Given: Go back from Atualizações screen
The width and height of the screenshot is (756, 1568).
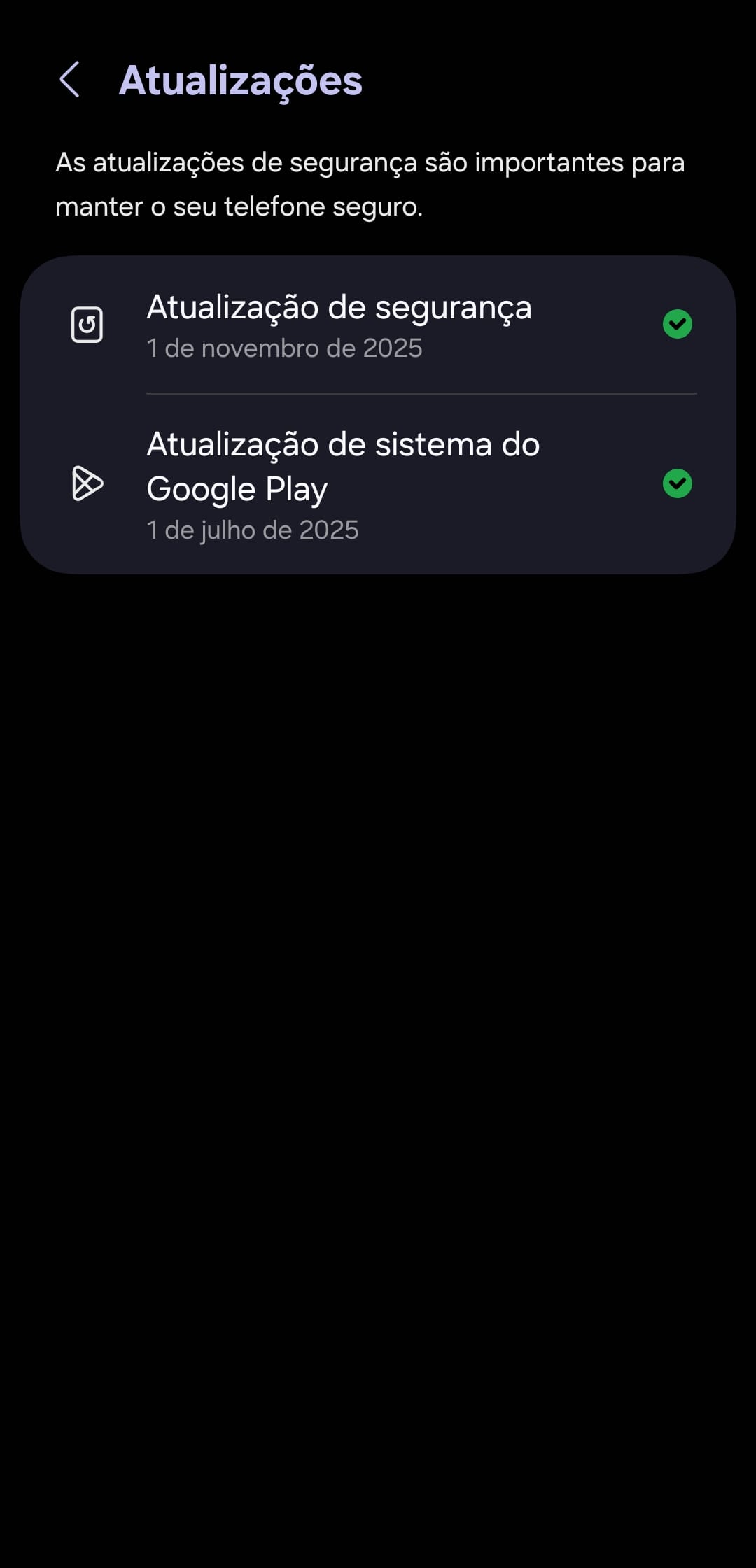Looking at the screenshot, I should pos(70,80).
